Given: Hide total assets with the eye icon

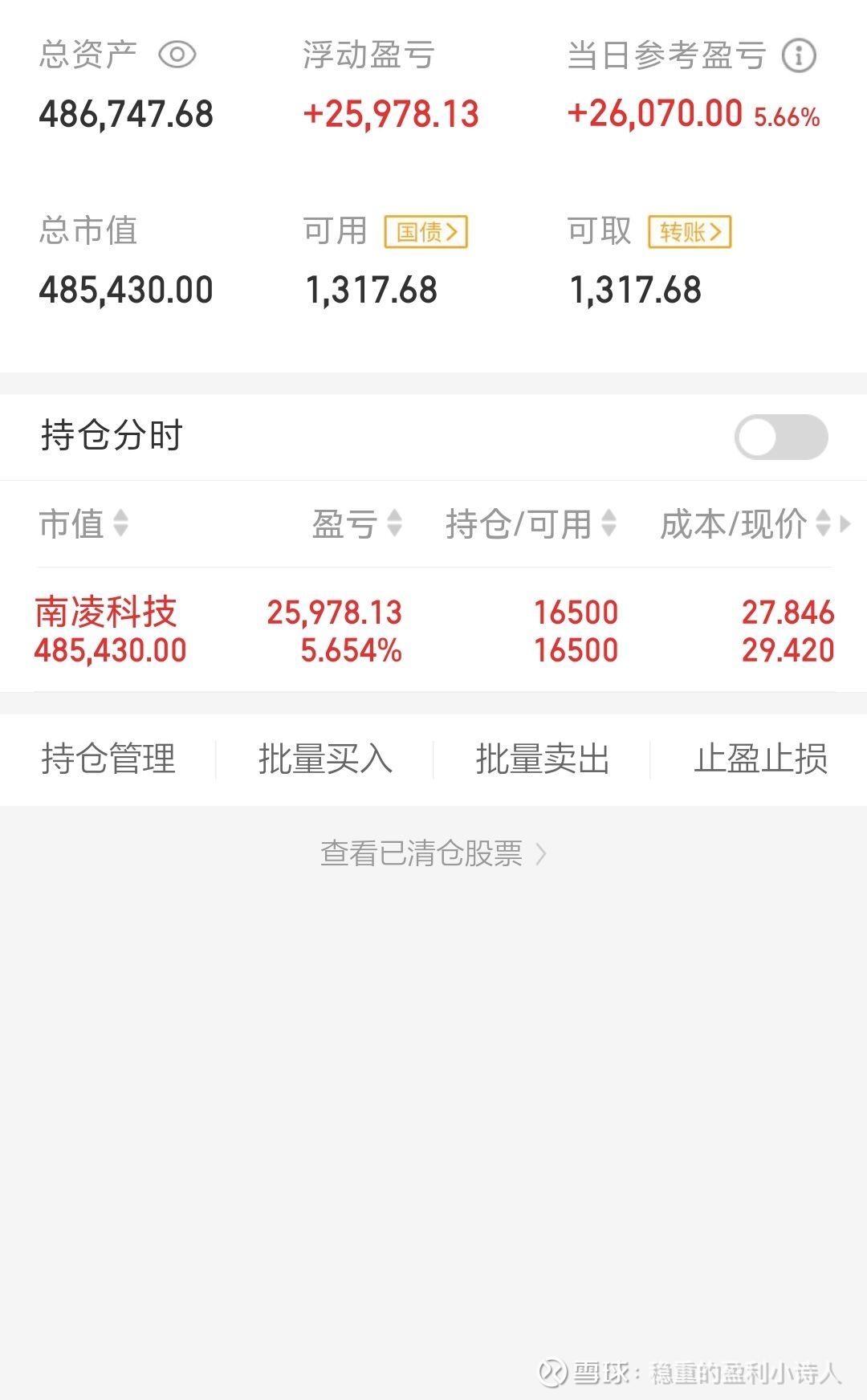Looking at the screenshot, I should [177, 55].
